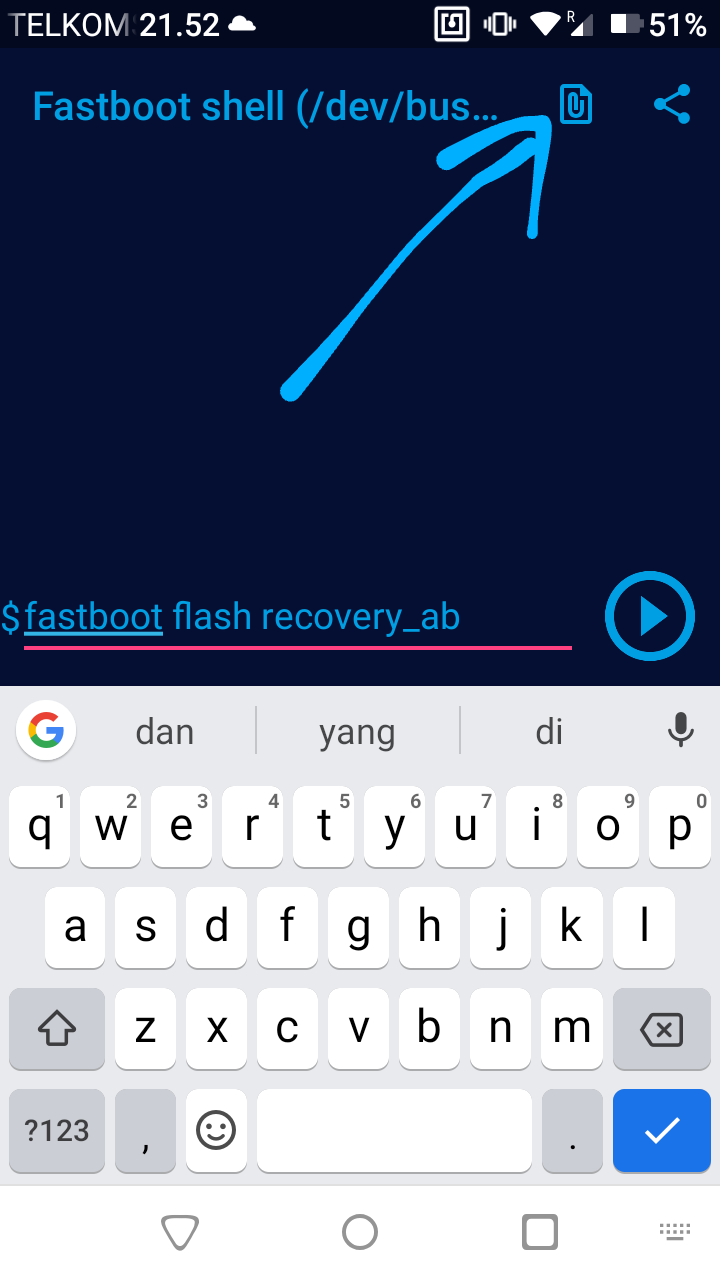Image resolution: width=720 pixels, height=1280 pixels.
Task: Focus the fastboot command input field
Action: pyautogui.click(x=297, y=618)
